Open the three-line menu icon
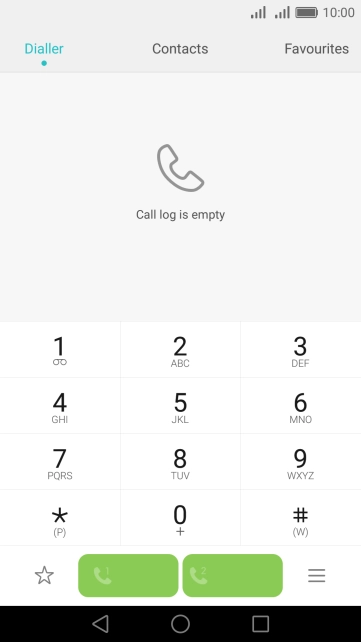The image size is (361, 642). (316, 576)
